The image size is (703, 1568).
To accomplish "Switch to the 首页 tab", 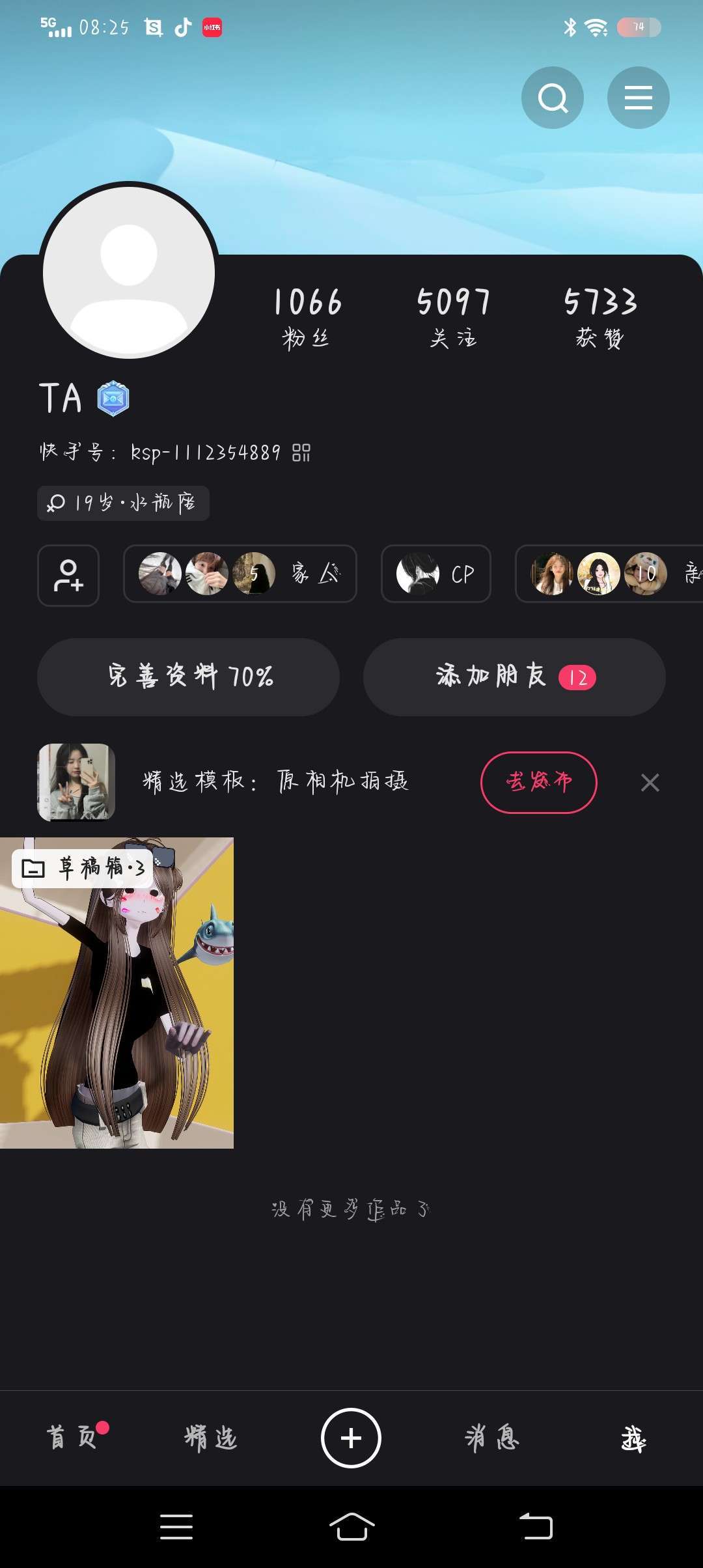I will tap(72, 1437).
